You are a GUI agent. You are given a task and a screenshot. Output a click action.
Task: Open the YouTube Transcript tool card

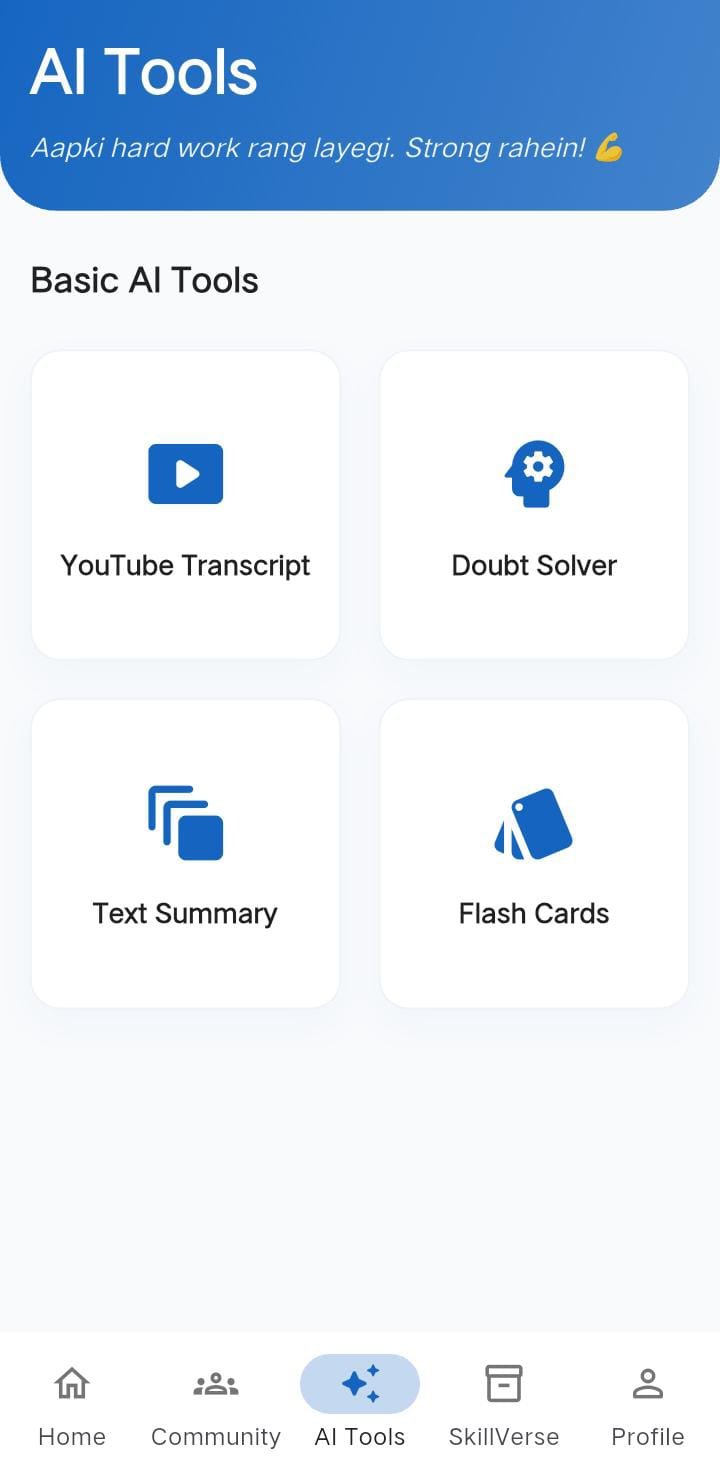coord(185,504)
